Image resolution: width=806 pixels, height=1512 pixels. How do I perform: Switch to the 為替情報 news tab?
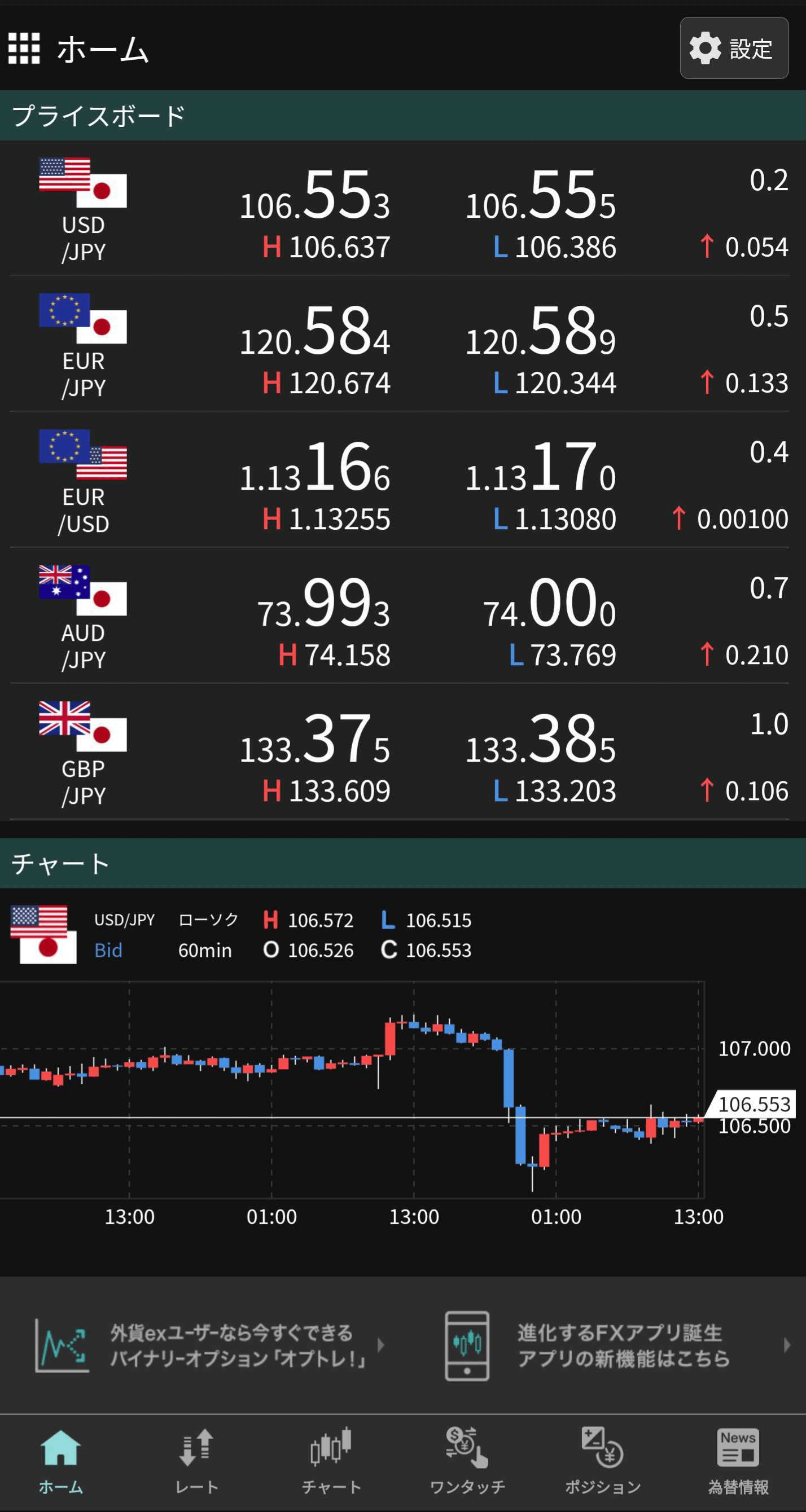click(x=738, y=1462)
